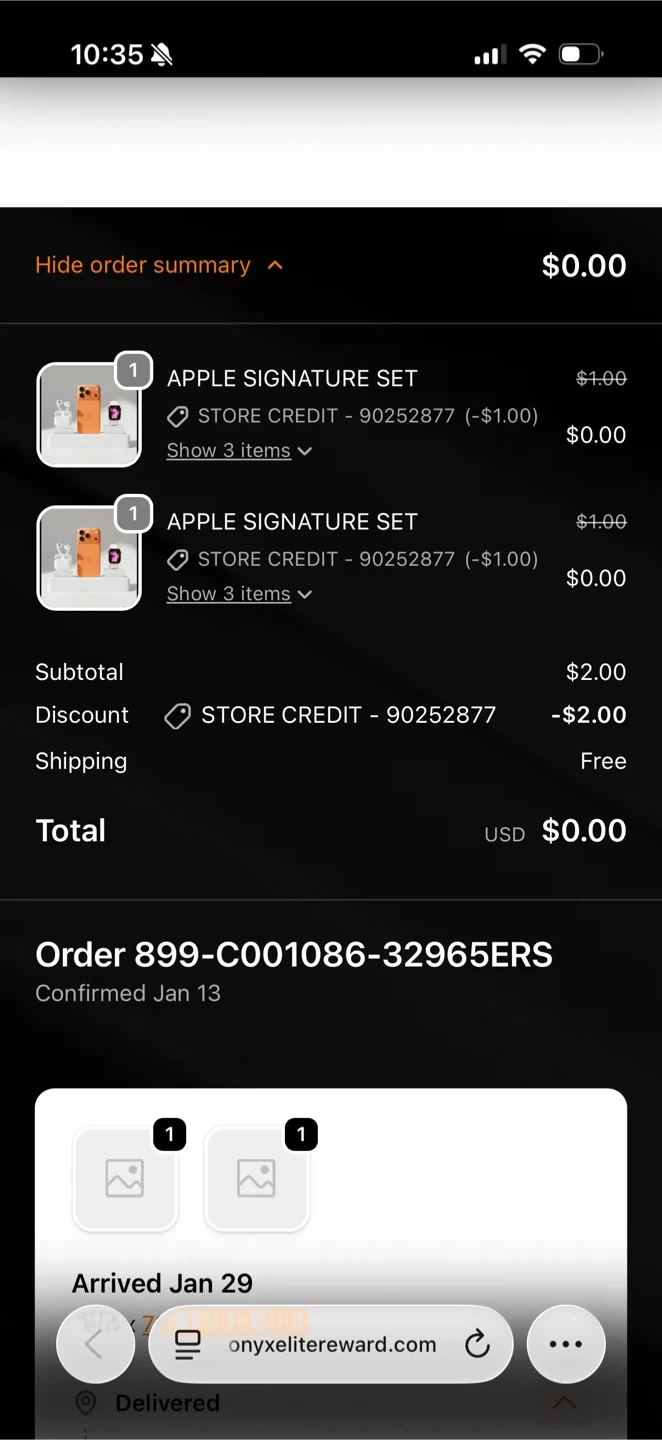Expand Show 3 items under second Apple Signature Set
The width and height of the screenshot is (662, 1440).
[239, 594]
